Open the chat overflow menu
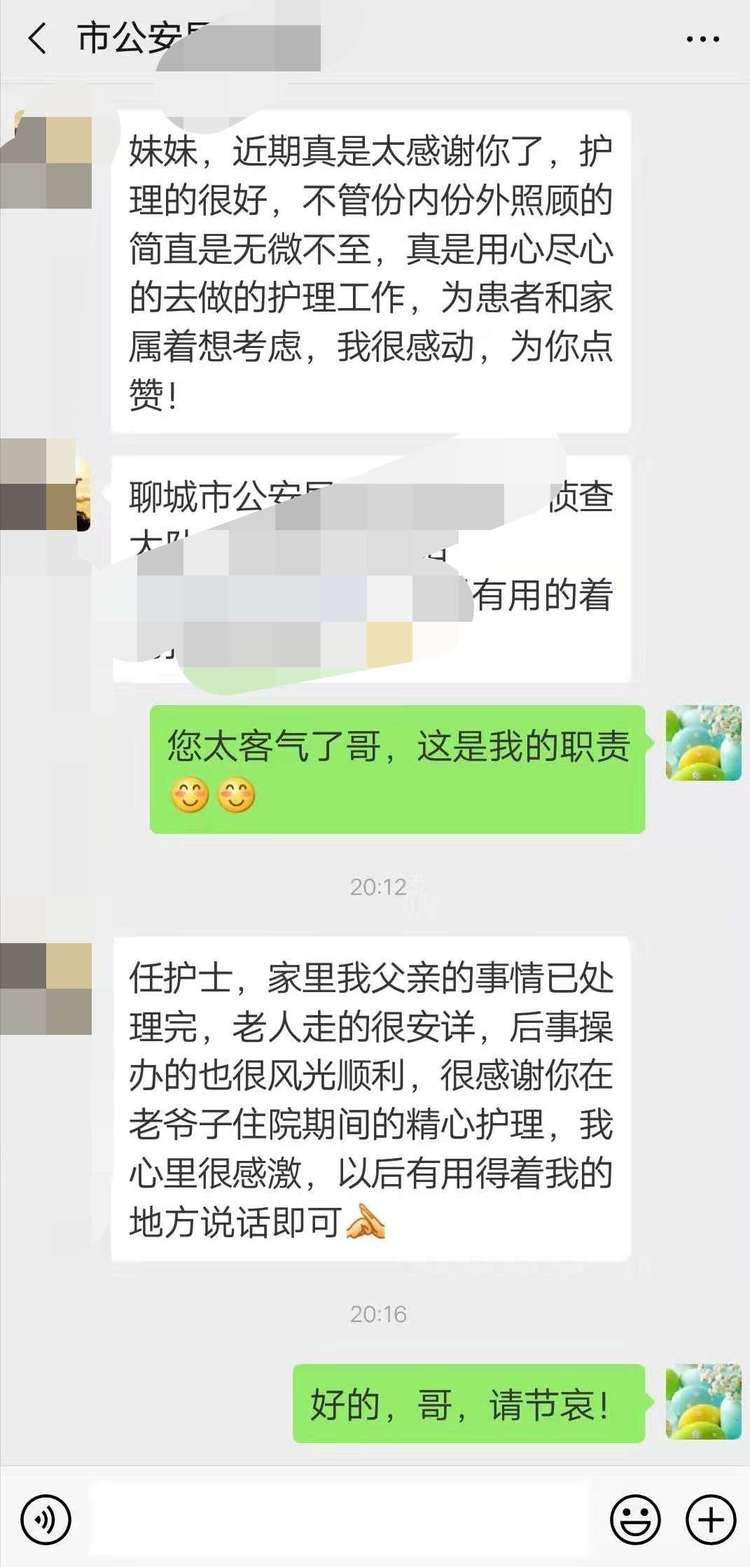 click(704, 40)
